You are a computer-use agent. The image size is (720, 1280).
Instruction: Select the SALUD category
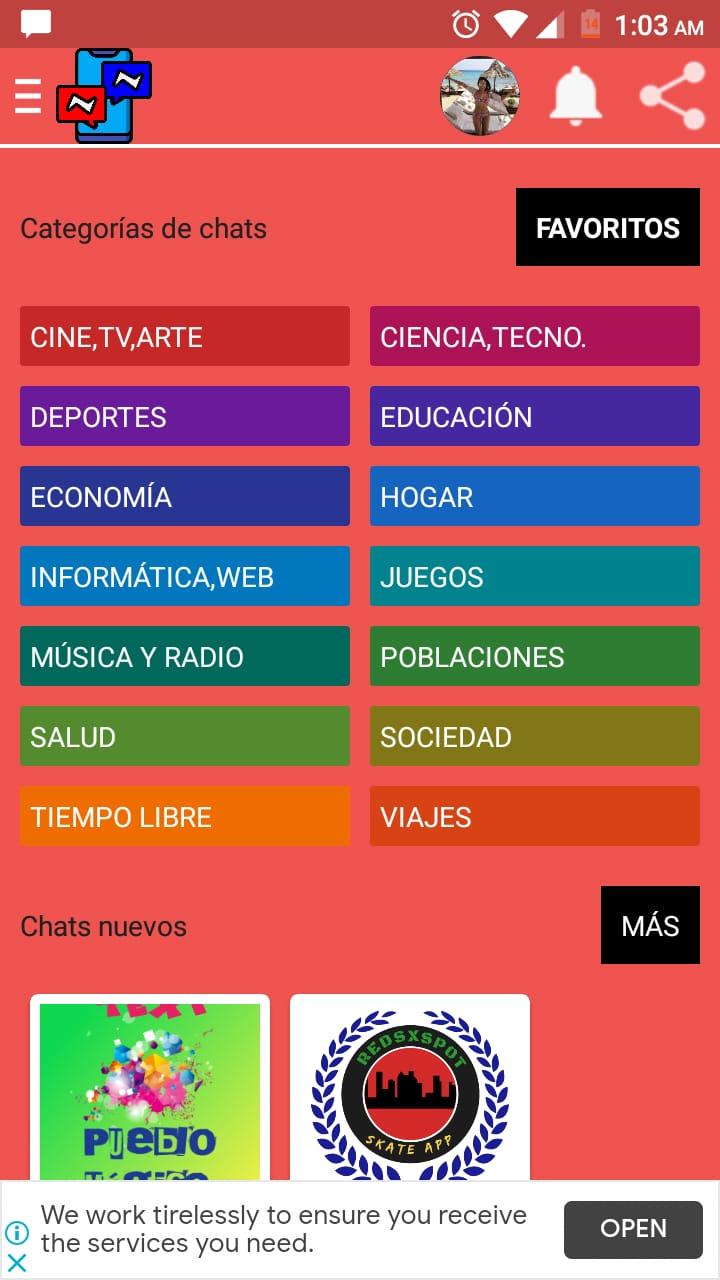point(185,736)
